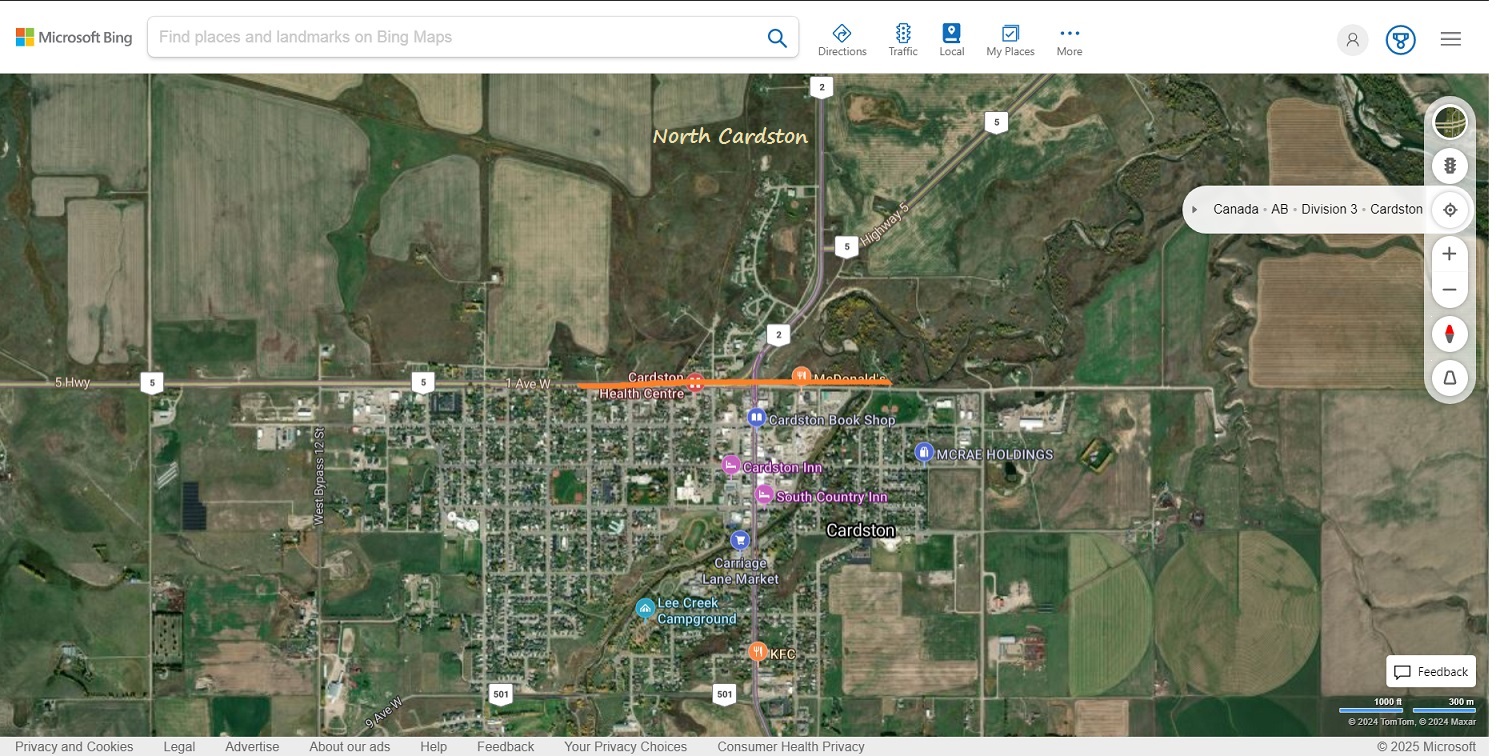This screenshot has height=756, width=1496.
Task: Open the Feedback button on map
Action: [1431, 672]
